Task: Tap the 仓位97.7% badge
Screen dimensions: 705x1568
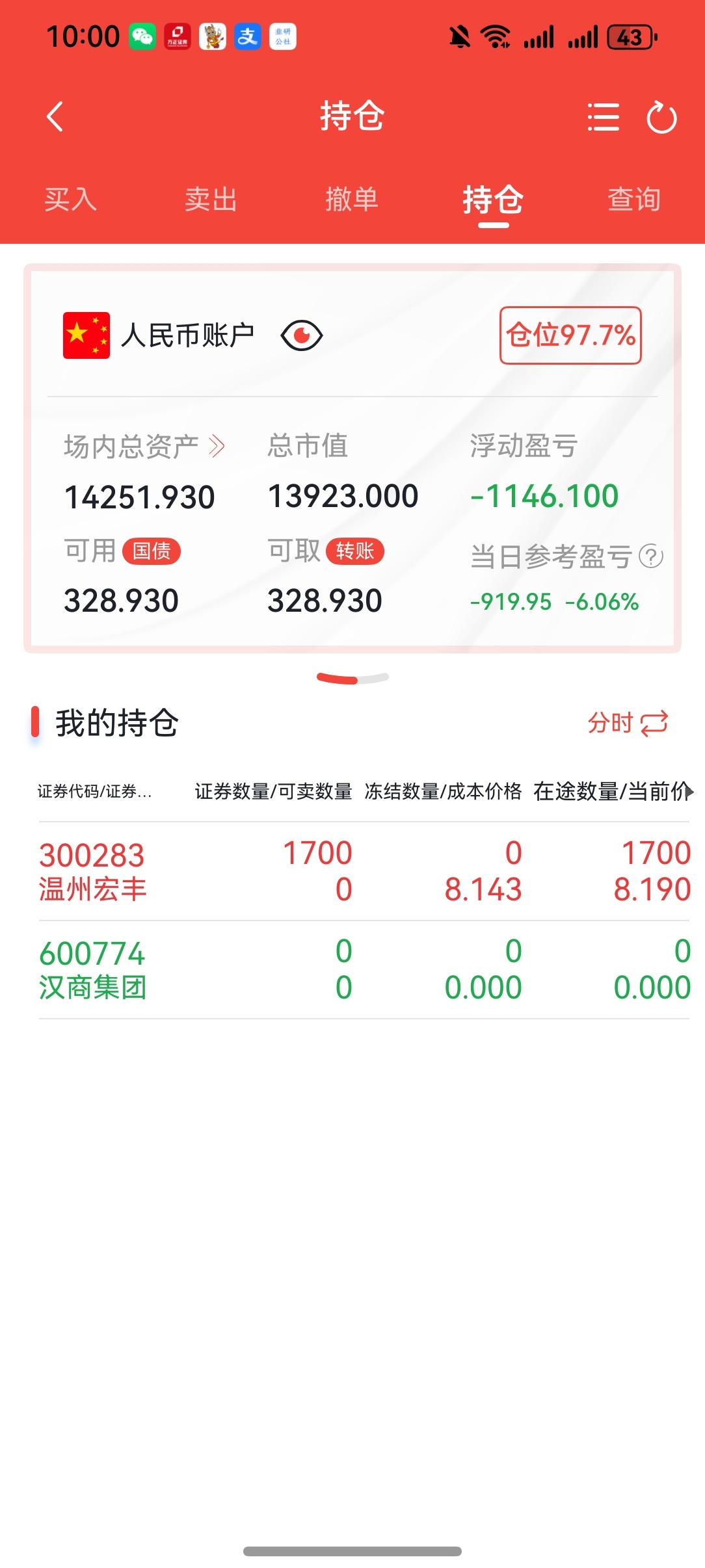Action: pos(570,335)
